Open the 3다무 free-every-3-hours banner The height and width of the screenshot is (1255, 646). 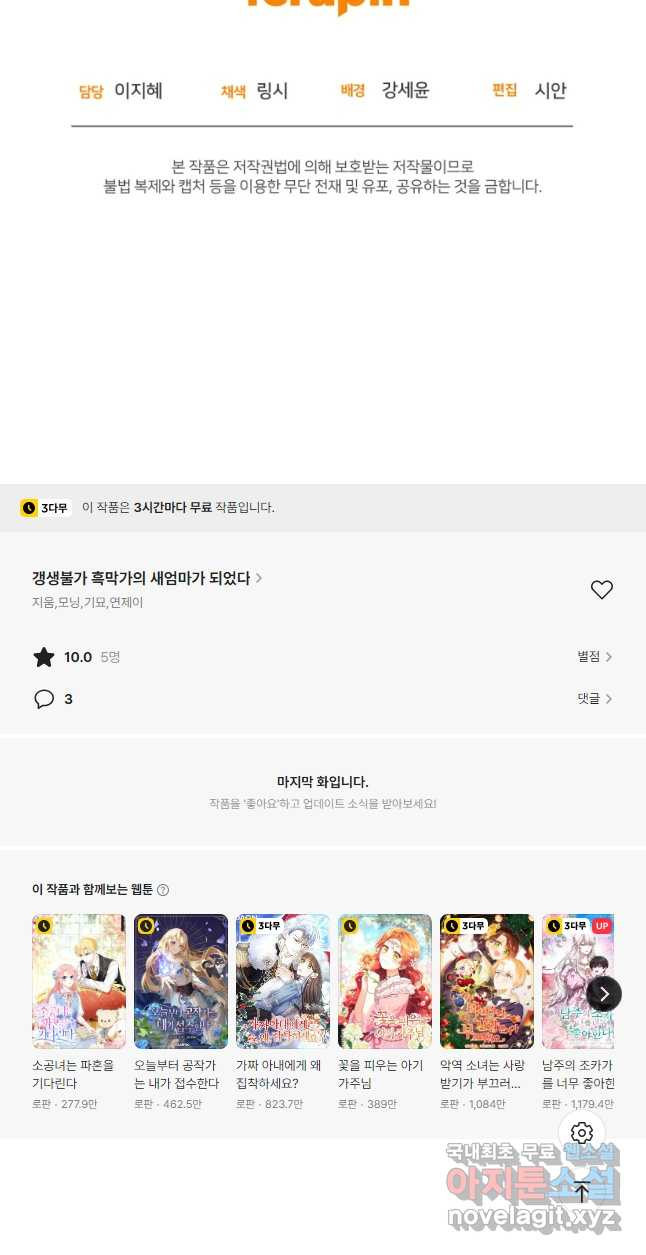click(x=322, y=508)
